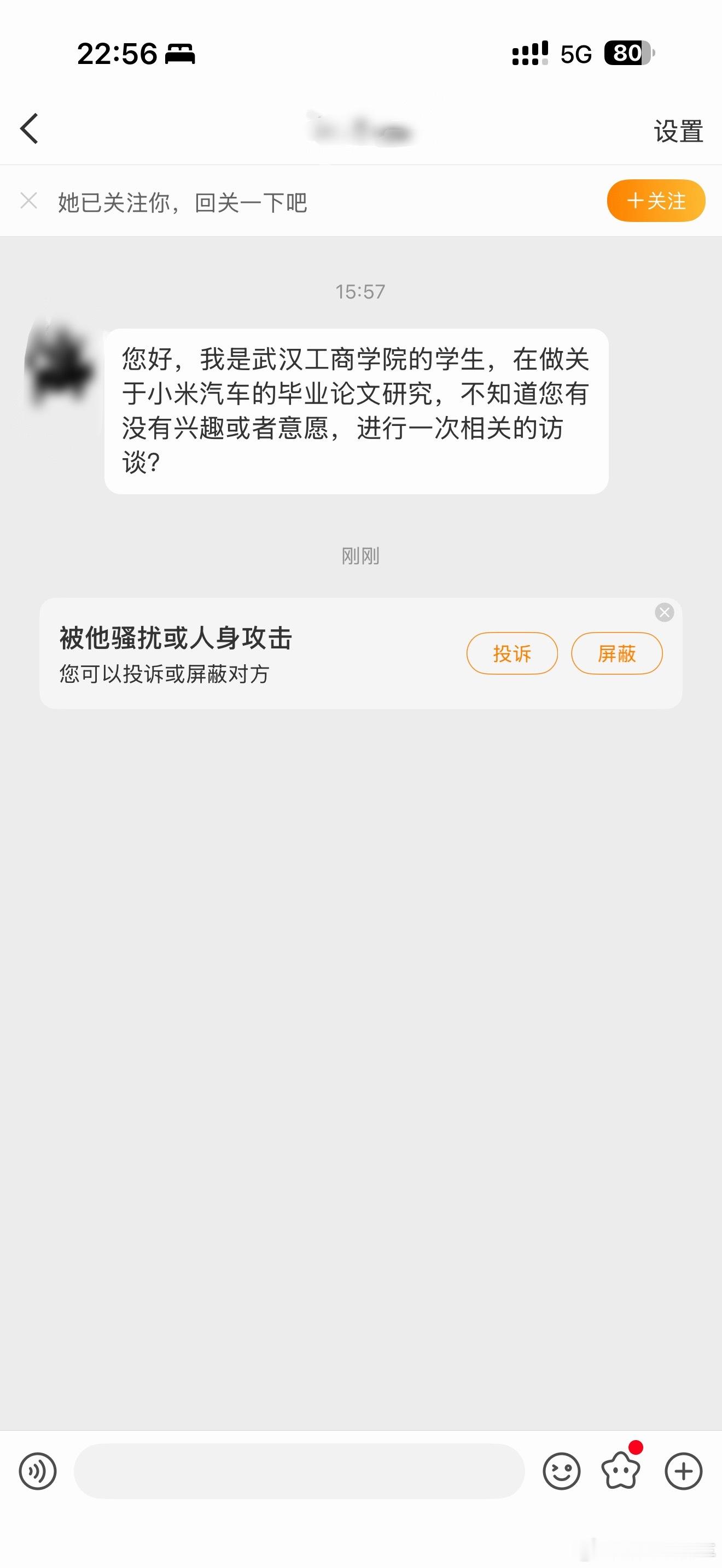Screen dimensions: 722x1568
Task: Tap the 15:57 time divider
Action: coord(360,291)
